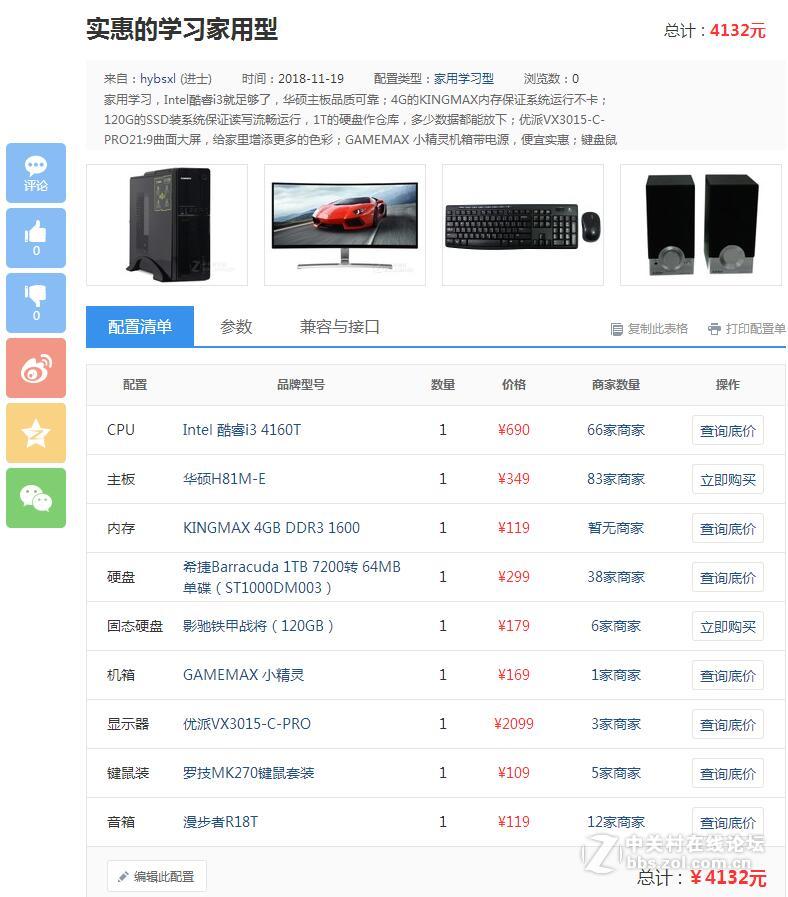The image size is (788, 897).
Task: Tap 查询底价 for the CPU row
Action: (x=727, y=431)
